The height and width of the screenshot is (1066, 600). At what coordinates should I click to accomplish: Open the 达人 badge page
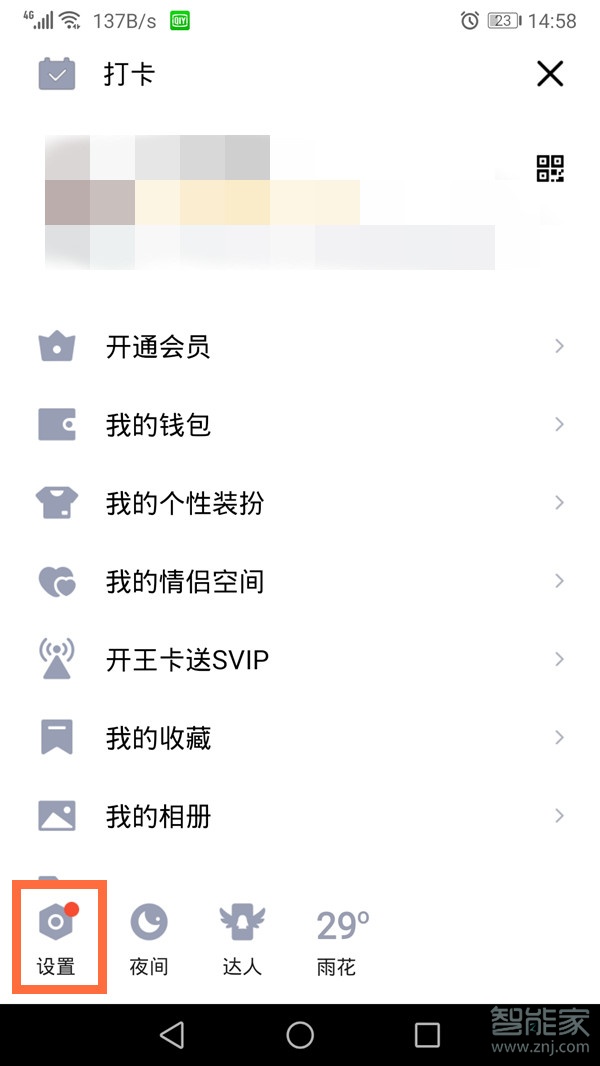(x=241, y=938)
